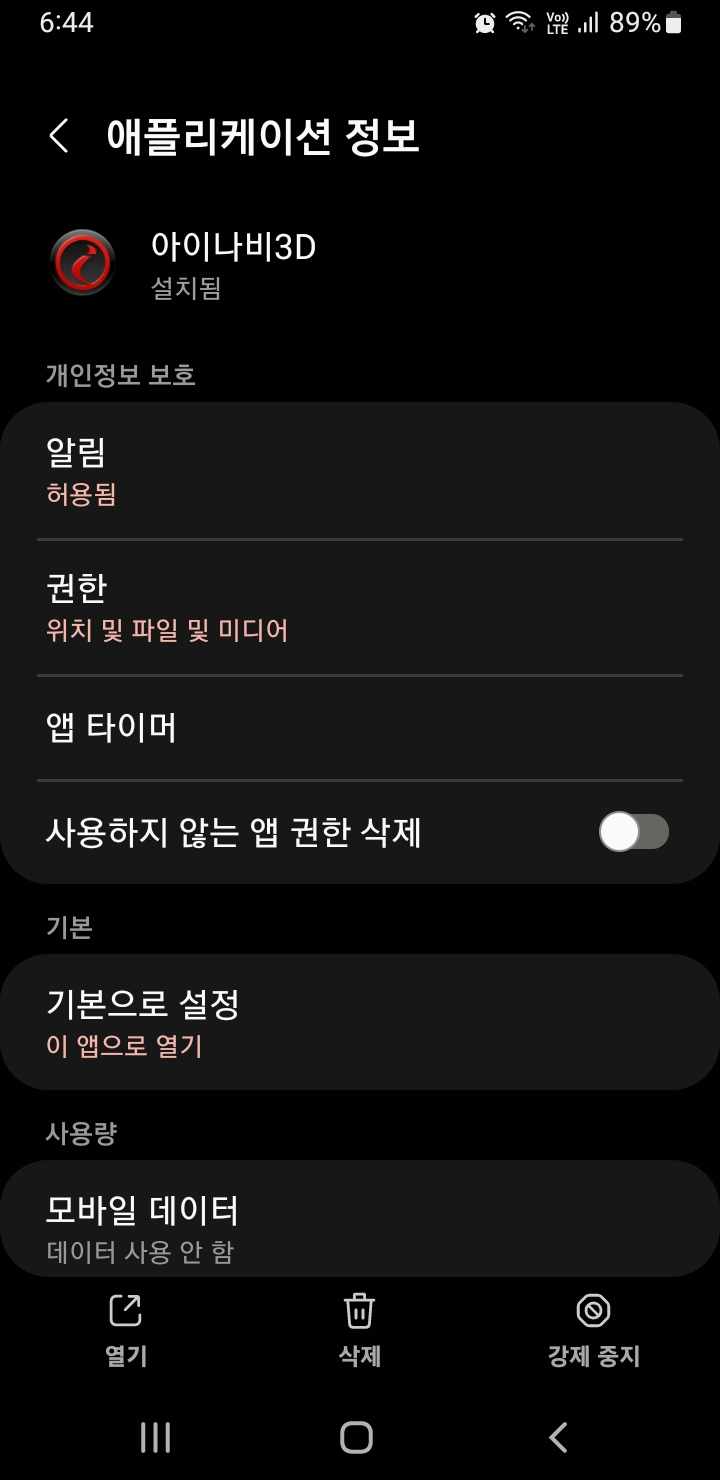
Task: Open 앱 타이머
Action: [360, 728]
